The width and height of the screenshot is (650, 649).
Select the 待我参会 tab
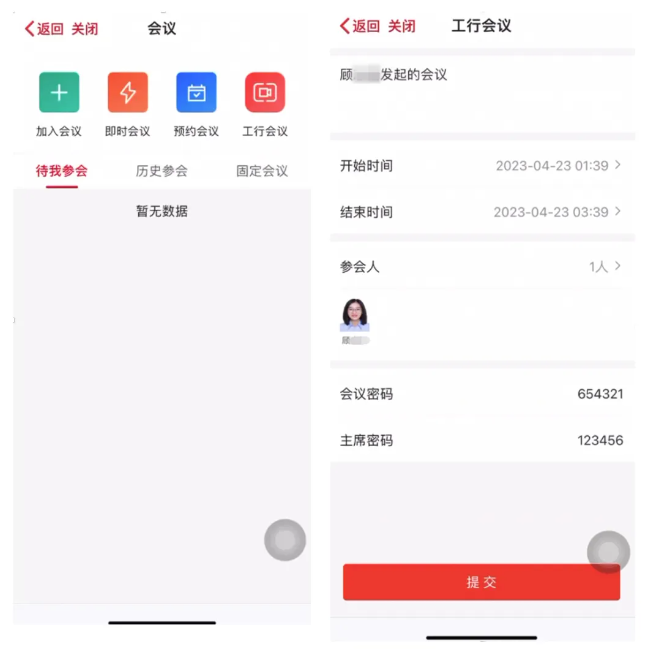tap(62, 171)
